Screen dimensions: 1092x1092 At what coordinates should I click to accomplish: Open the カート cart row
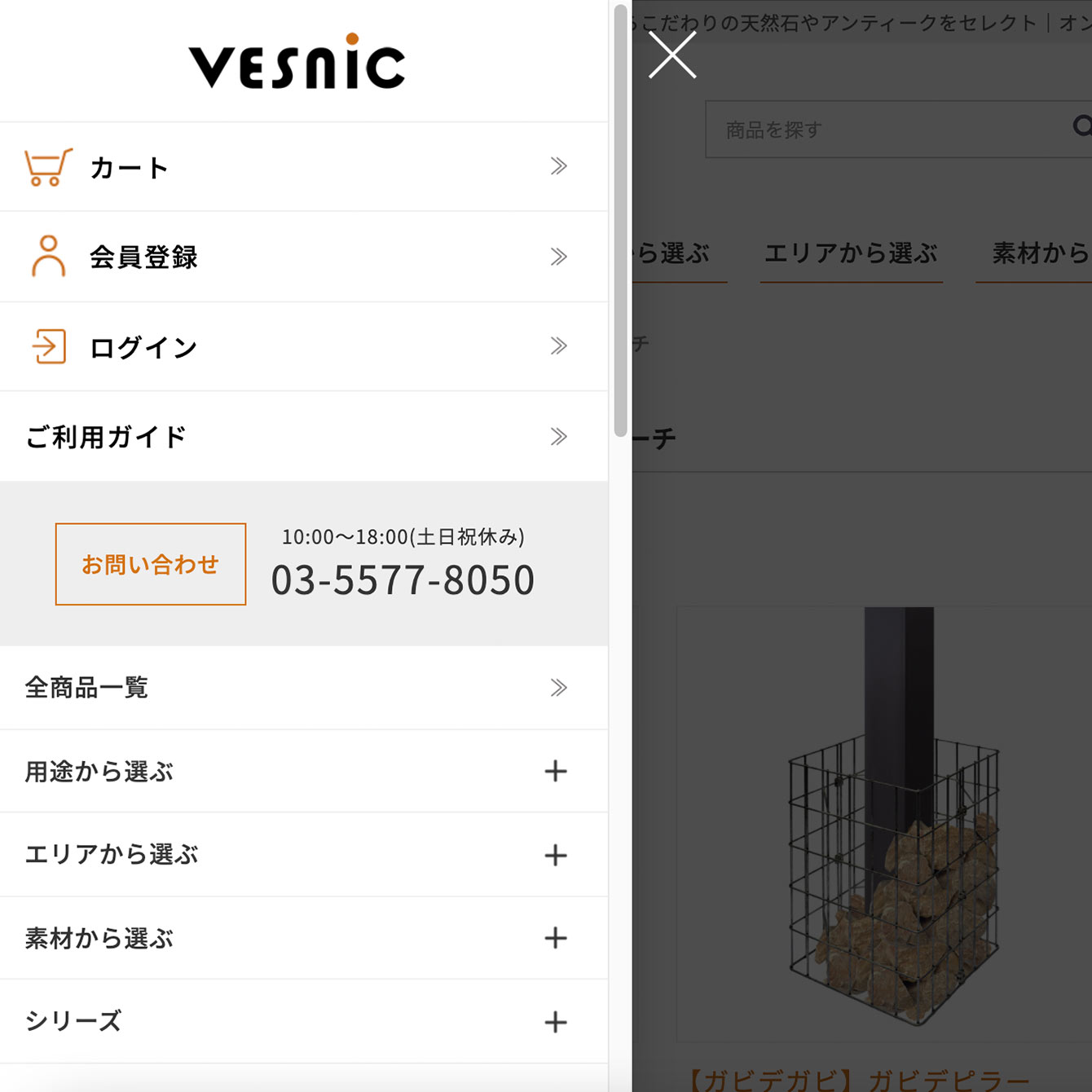click(303, 167)
